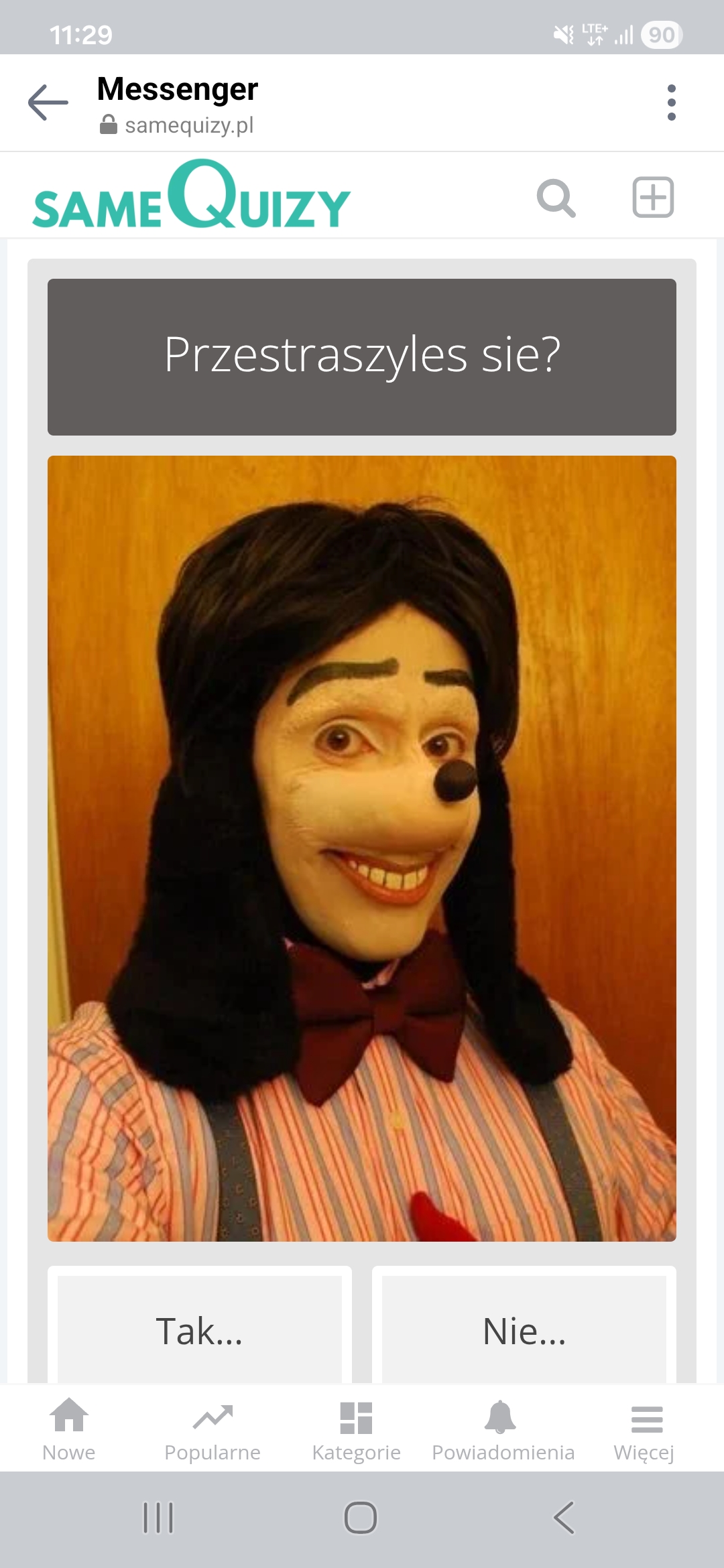Open the Więcej menu
The height and width of the screenshot is (1568, 724).
(644, 1430)
